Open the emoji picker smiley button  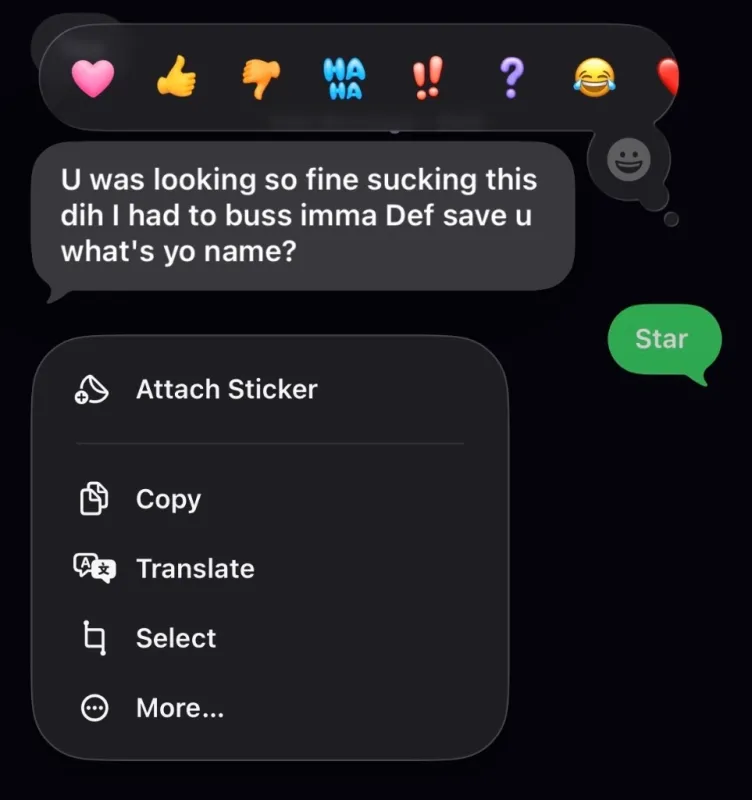coord(629,159)
